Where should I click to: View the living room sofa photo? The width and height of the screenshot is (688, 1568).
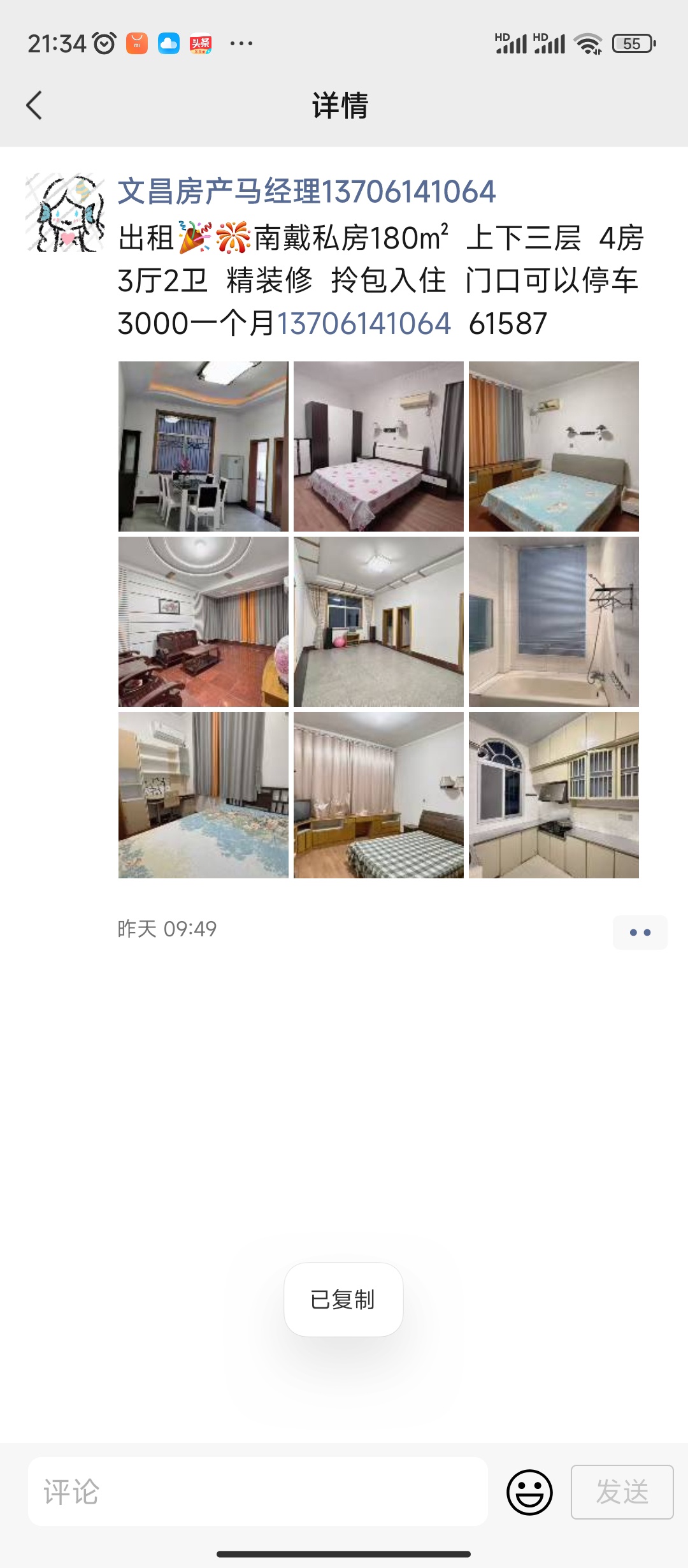tap(203, 621)
